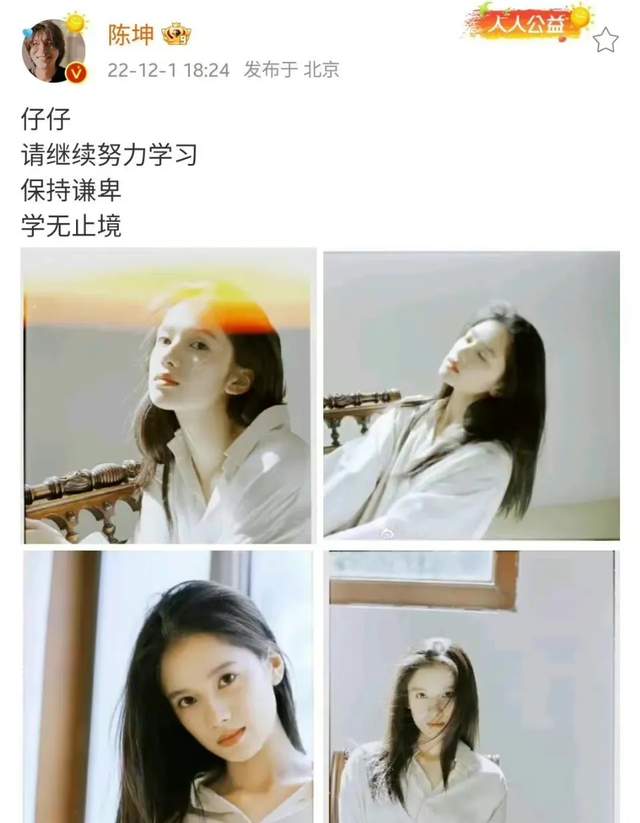Open first photo with sunset glow
The image size is (640, 823).
pos(168,396)
